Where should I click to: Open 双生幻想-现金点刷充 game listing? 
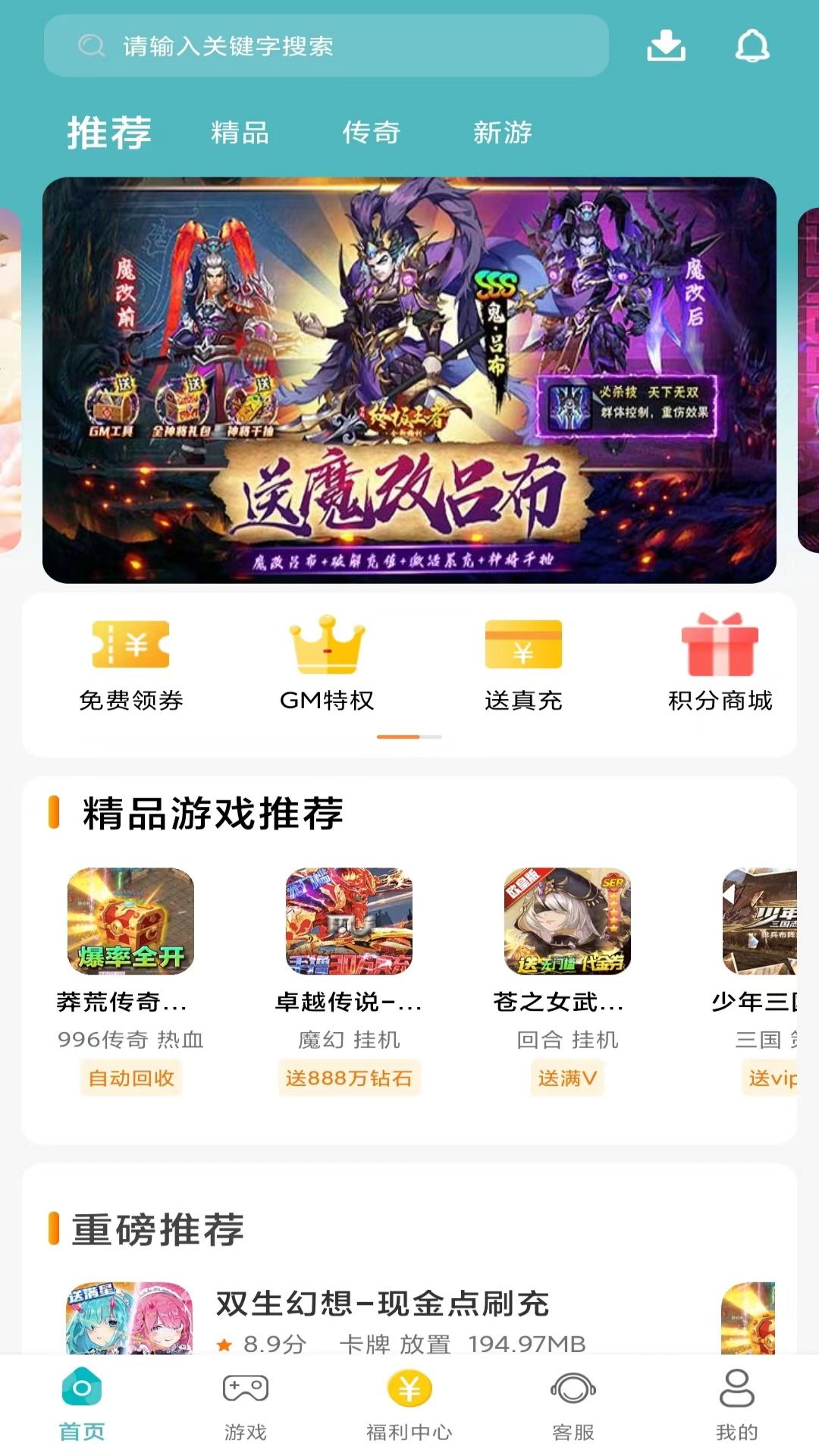[x=382, y=1304]
